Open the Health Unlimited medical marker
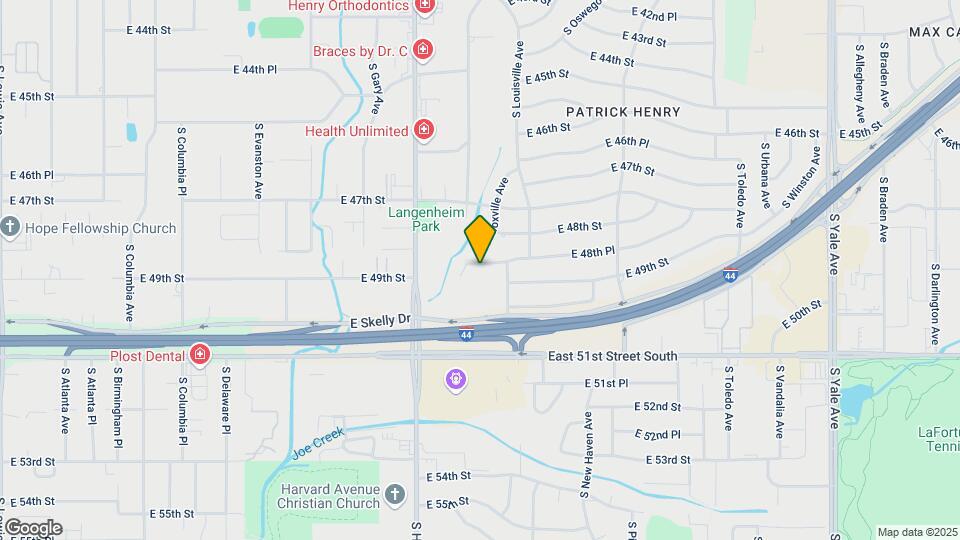 click(424, 130)
